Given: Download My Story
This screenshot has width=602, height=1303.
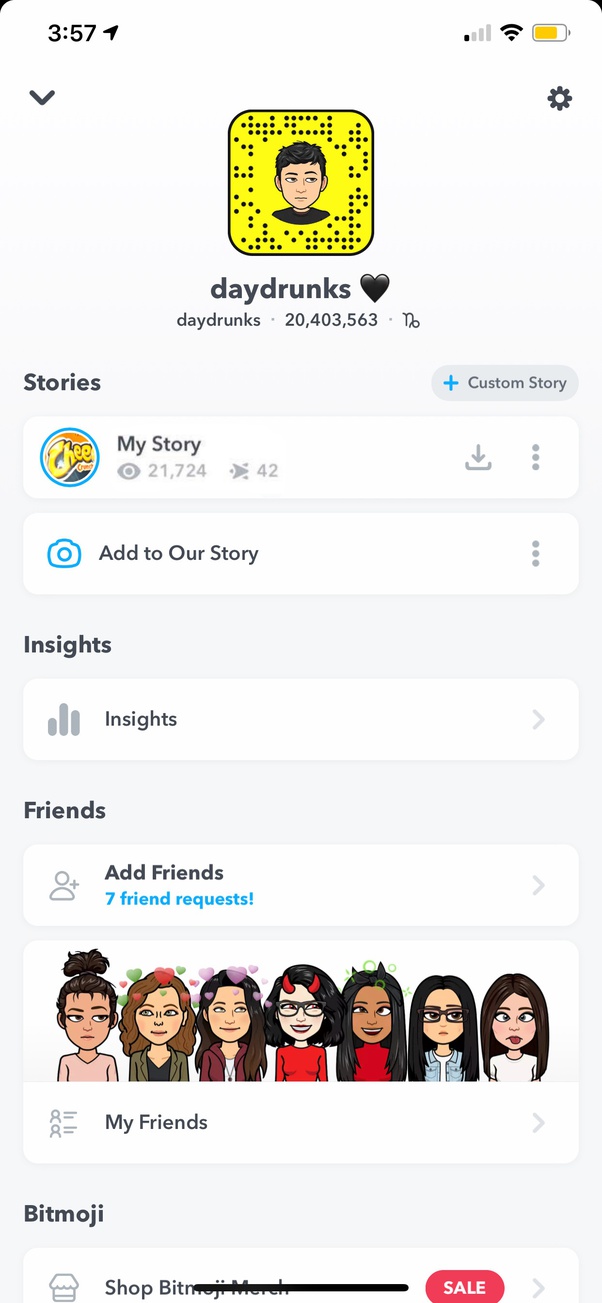Looking at the screenshot, I should click(479, 458).
